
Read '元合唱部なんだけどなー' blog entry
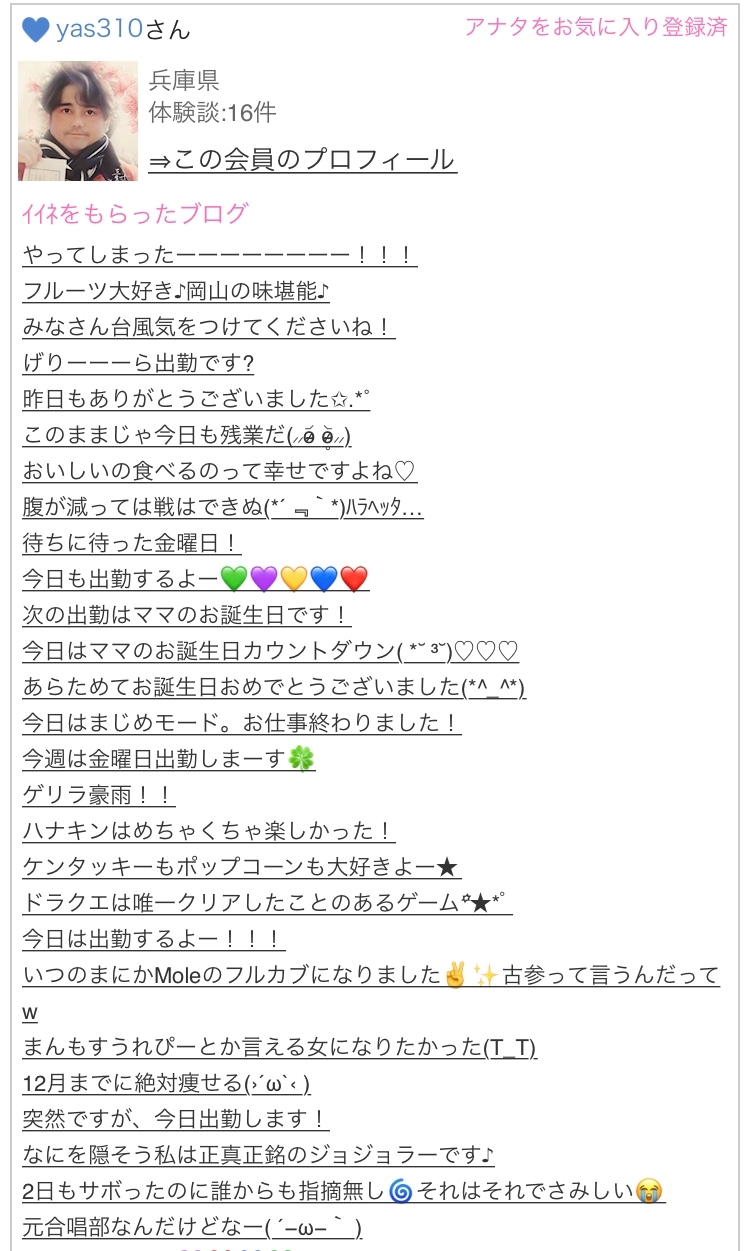(x=192, y=1227)
